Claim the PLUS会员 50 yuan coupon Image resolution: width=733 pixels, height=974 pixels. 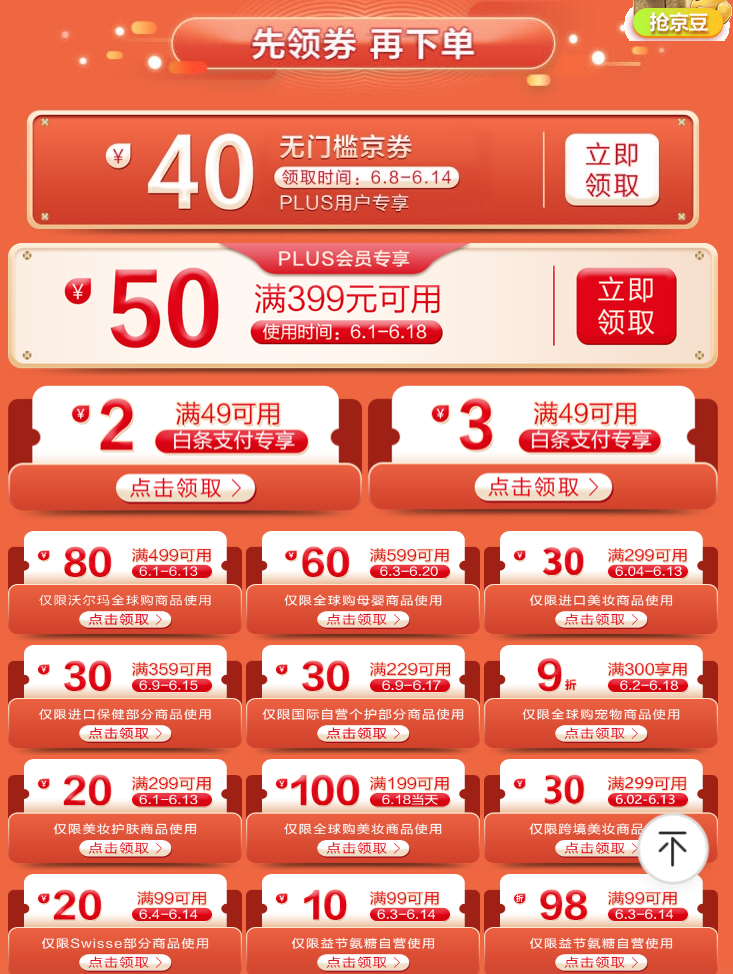pos(626,306)
